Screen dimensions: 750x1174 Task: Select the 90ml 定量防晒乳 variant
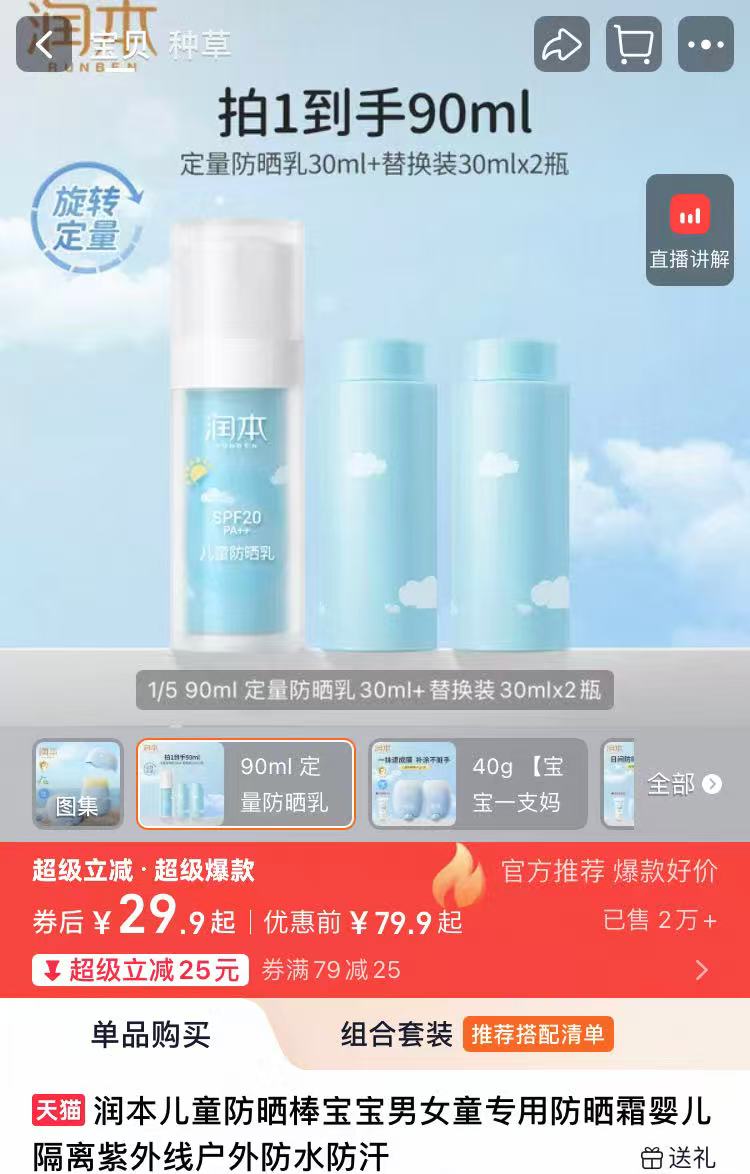click(245, 784)
